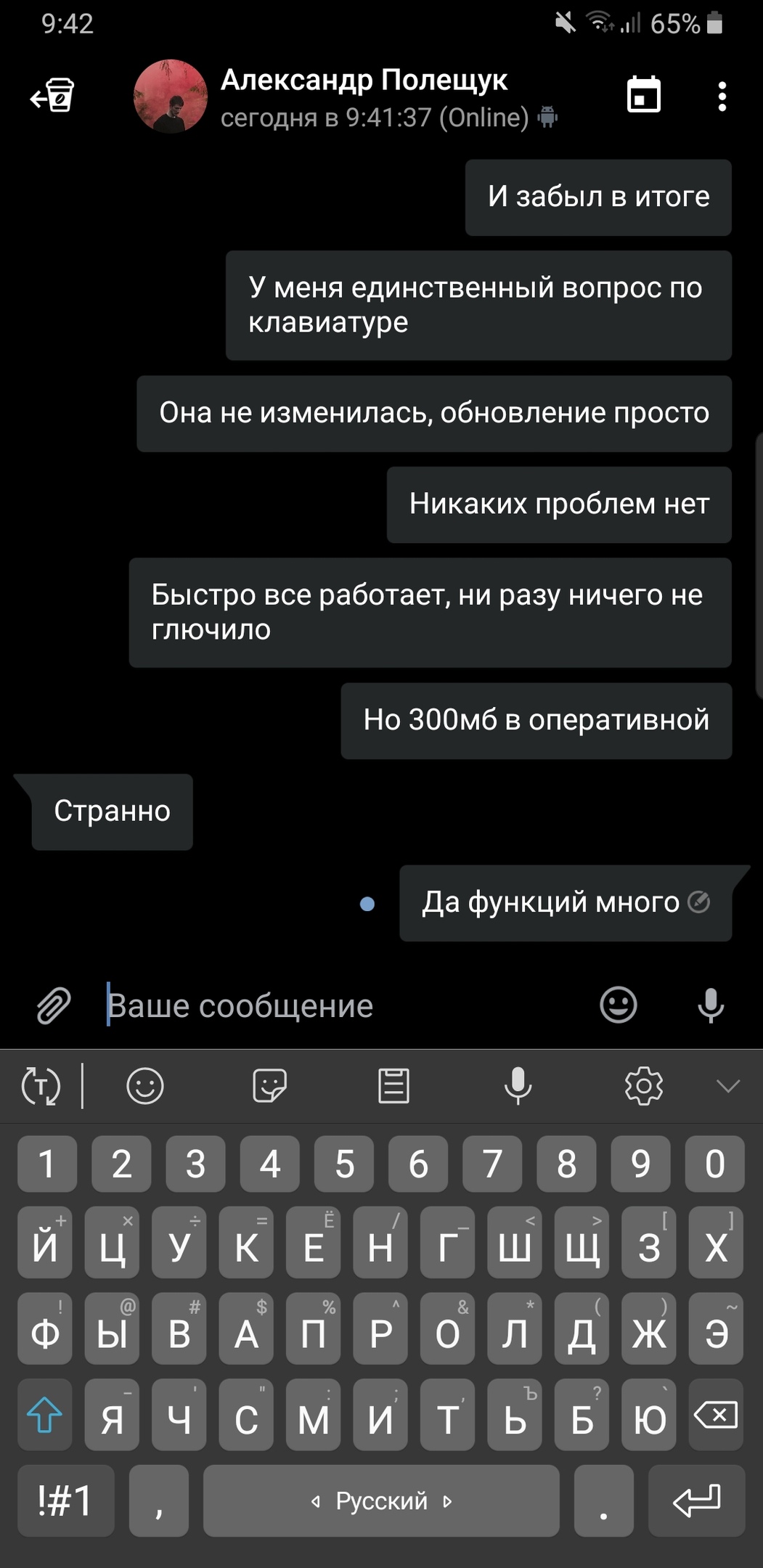Open the keyboard clipboard
The width and height of the screenshot is (763, 1568).
[393, 1086]
